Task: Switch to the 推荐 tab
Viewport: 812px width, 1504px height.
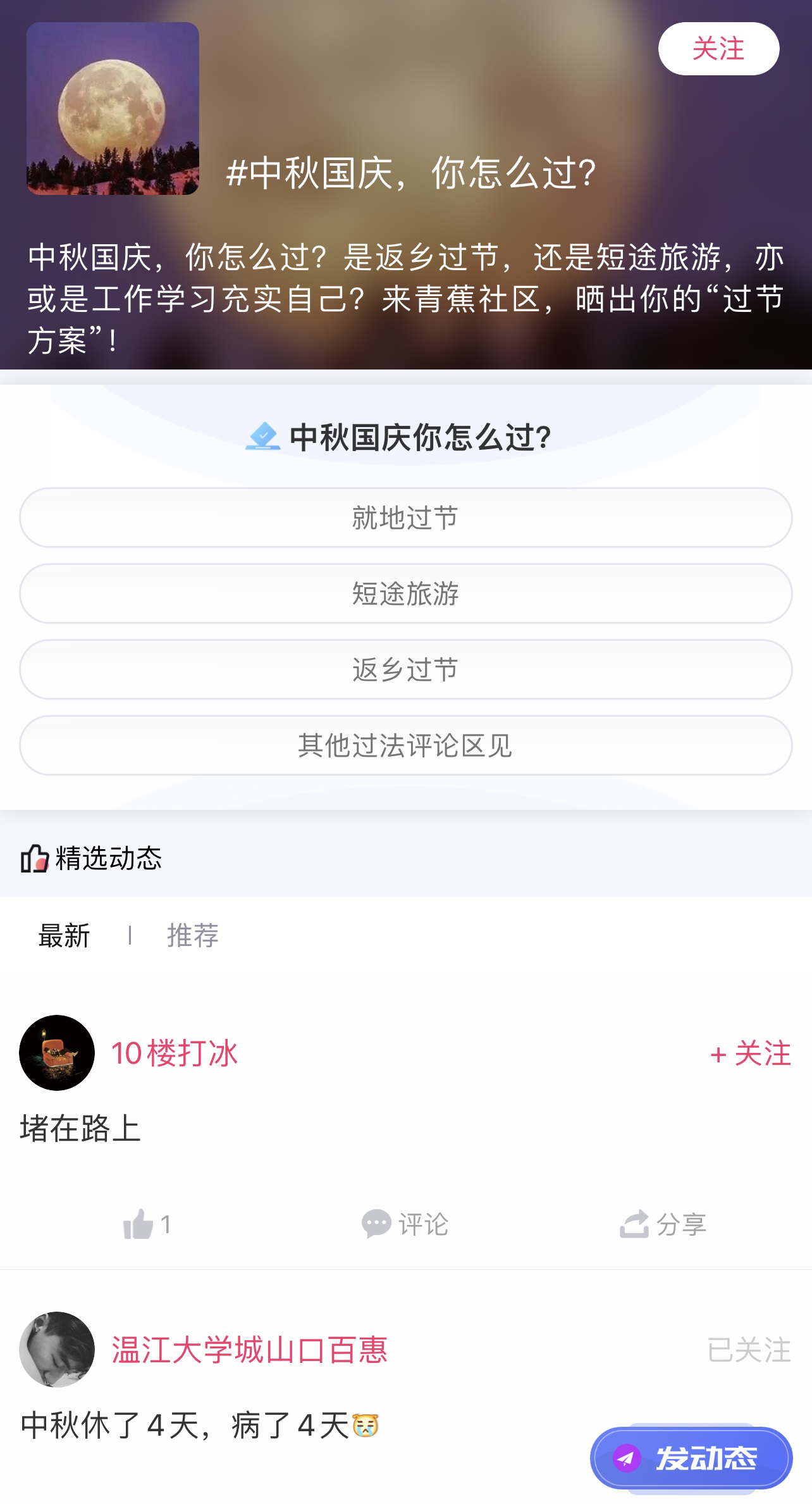Action: [193, 935]
